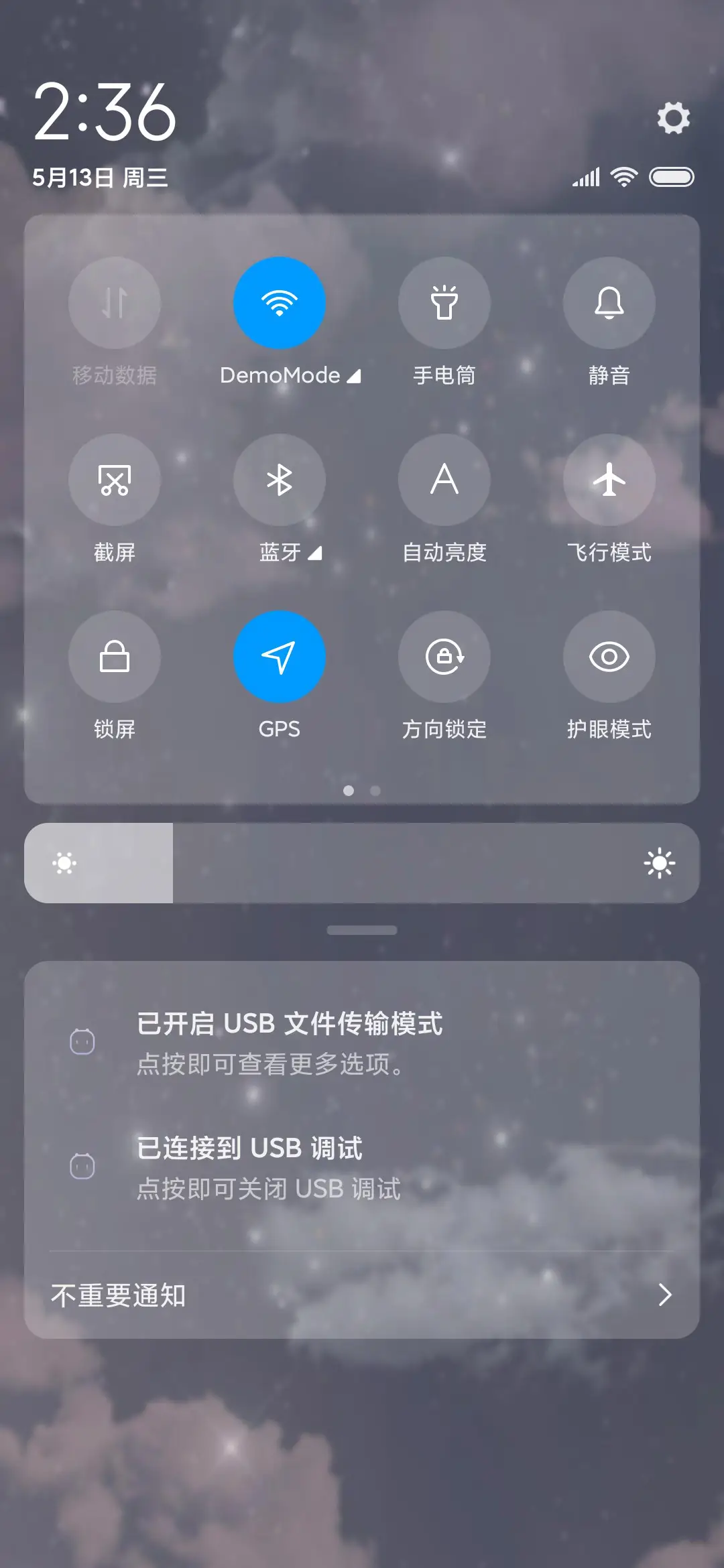The width and height of the screenshot is (724, 1568).
Task: Toggle 方向锁定 rotation lock
Action: tap(444, 657)
